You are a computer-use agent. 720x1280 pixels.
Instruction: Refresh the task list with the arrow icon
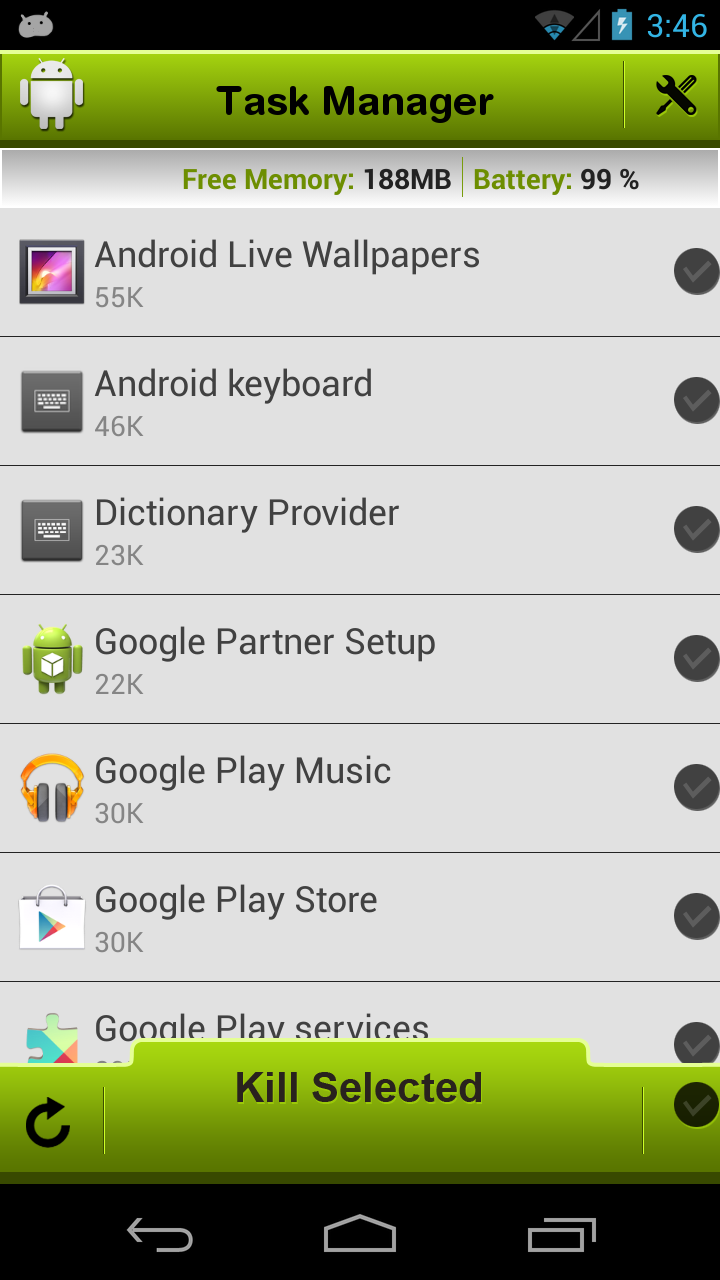[47, 1120]
